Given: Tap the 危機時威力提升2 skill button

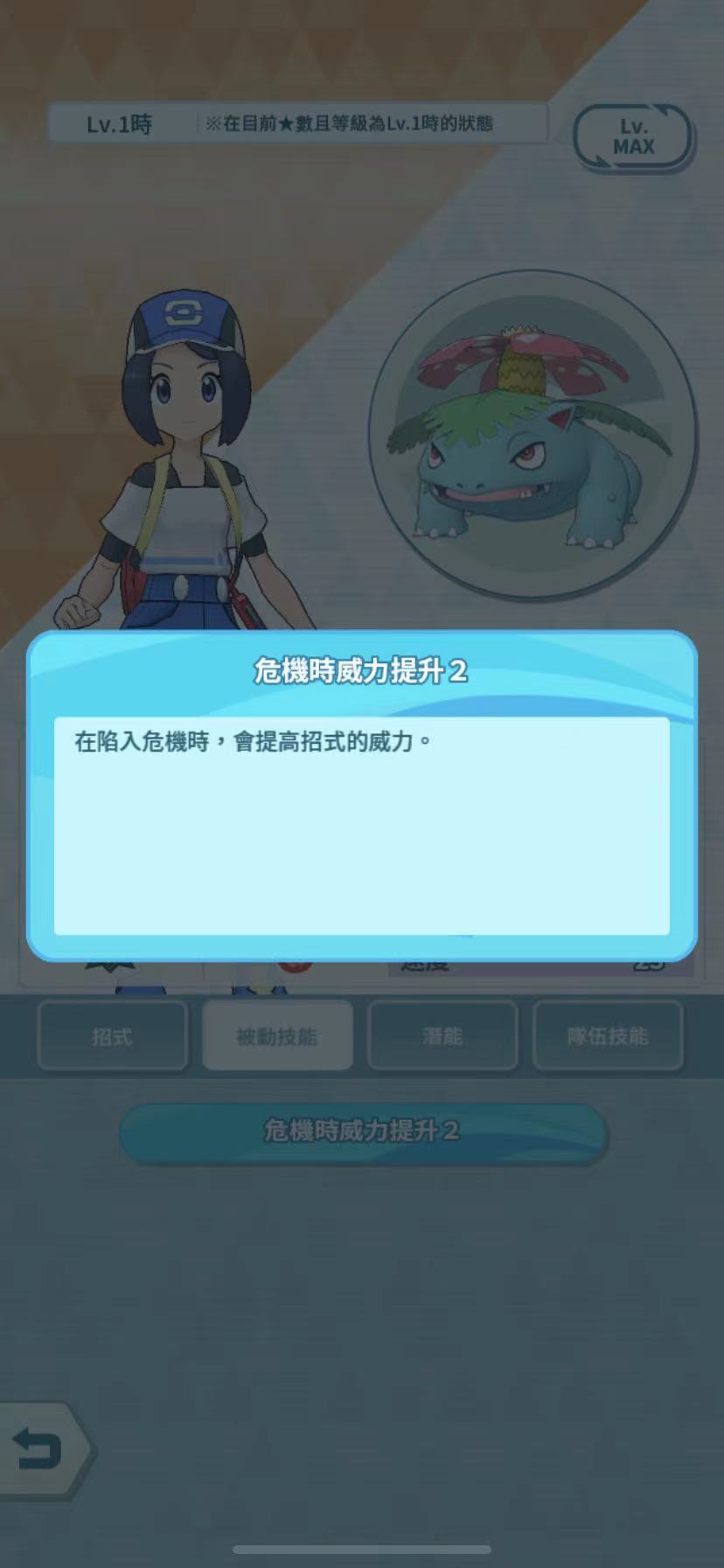Looking at the screenshot, I should click(362, 1131).
